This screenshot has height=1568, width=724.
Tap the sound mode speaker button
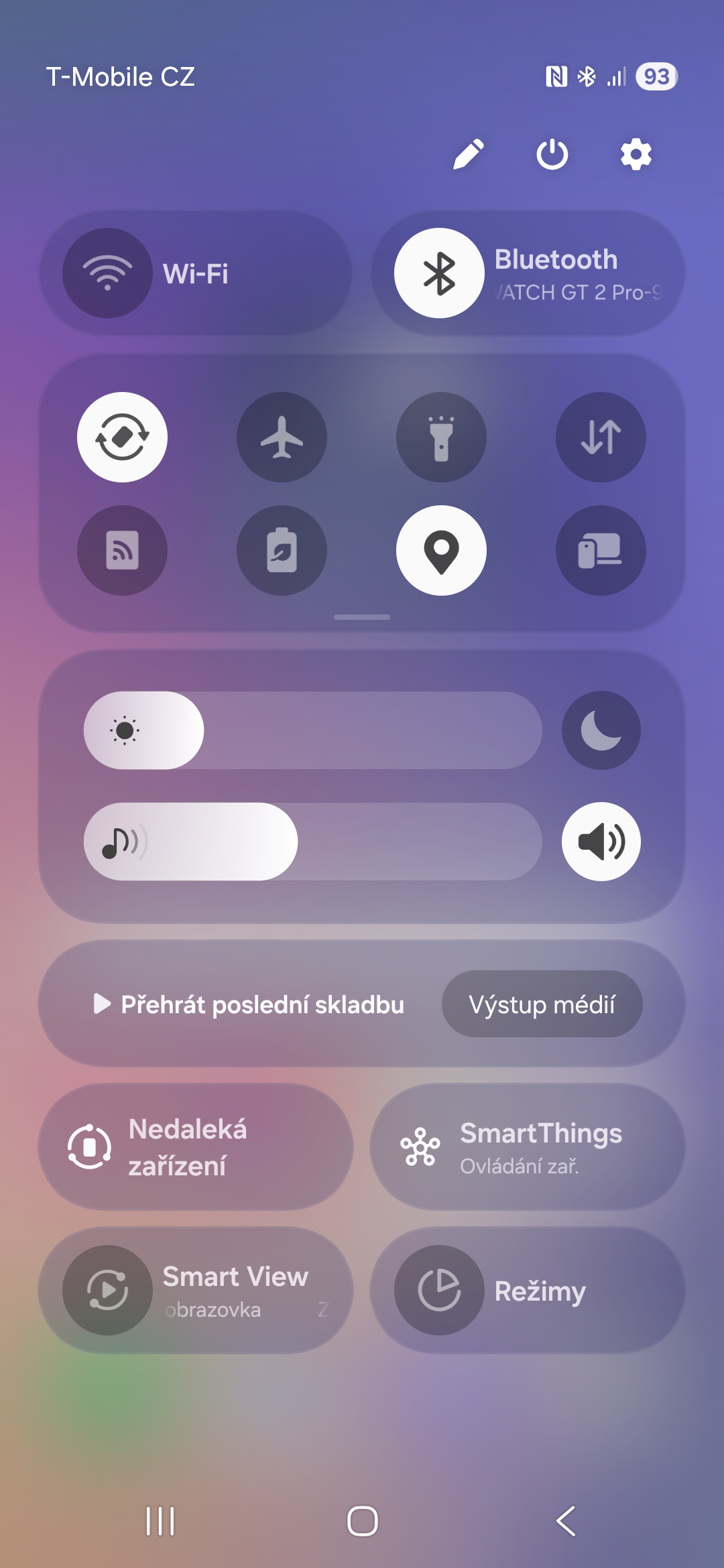point(601,842)
